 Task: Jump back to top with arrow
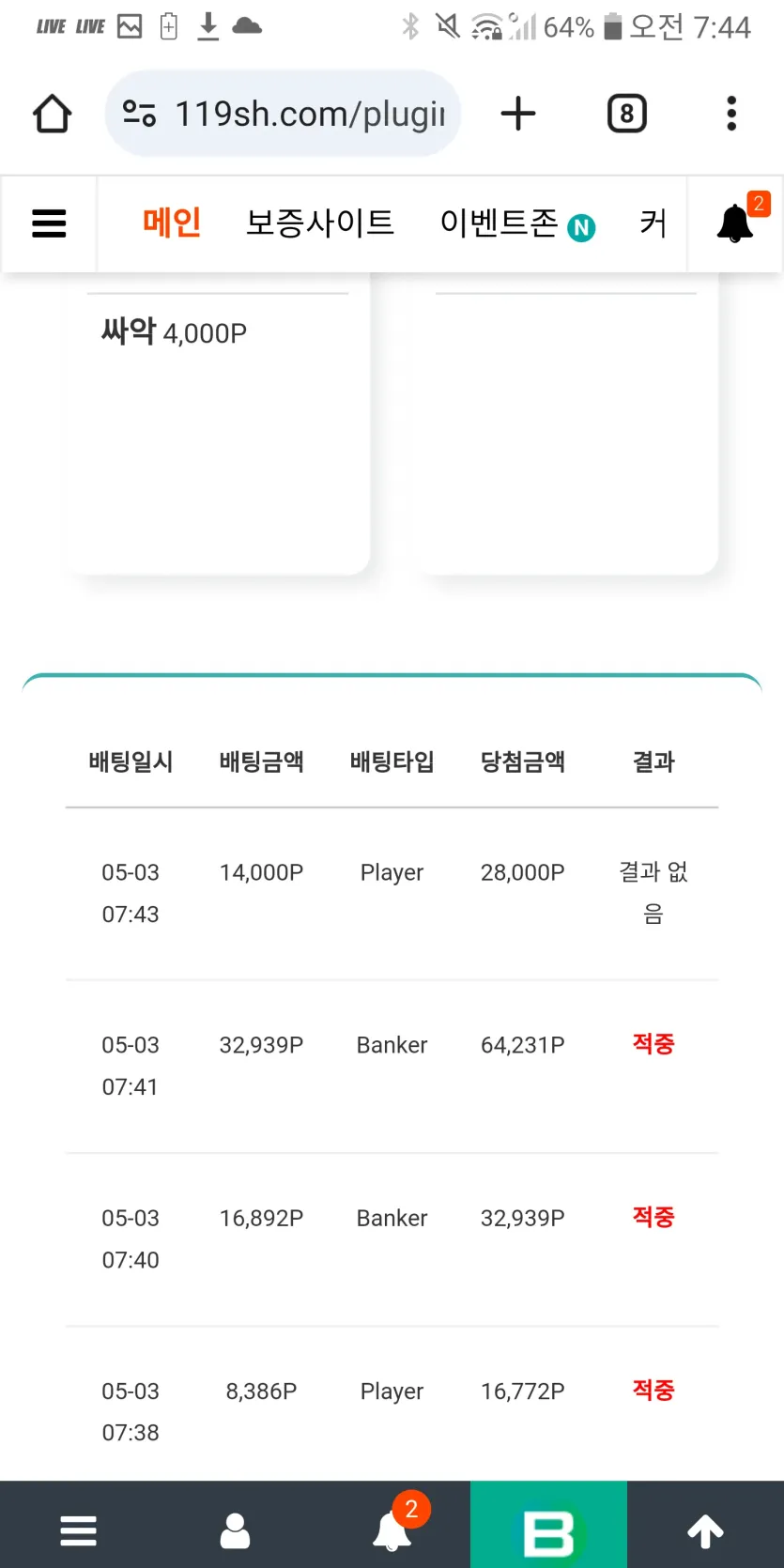pos(705,1530)
